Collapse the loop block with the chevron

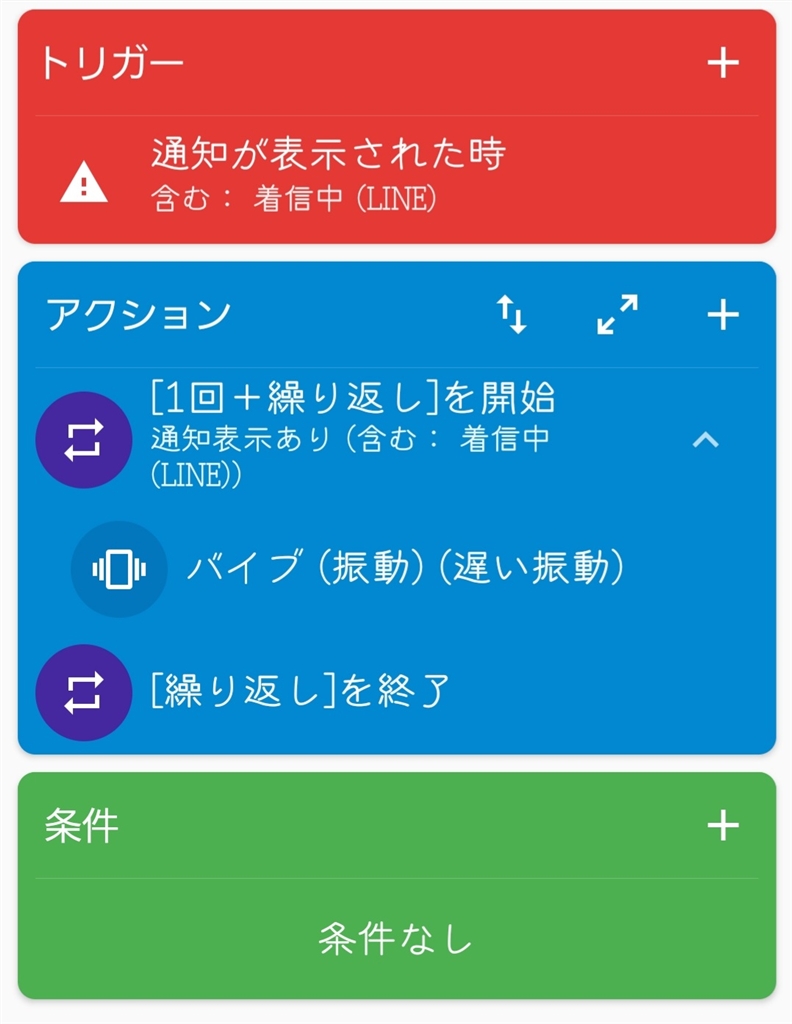(x=706, y=439)
